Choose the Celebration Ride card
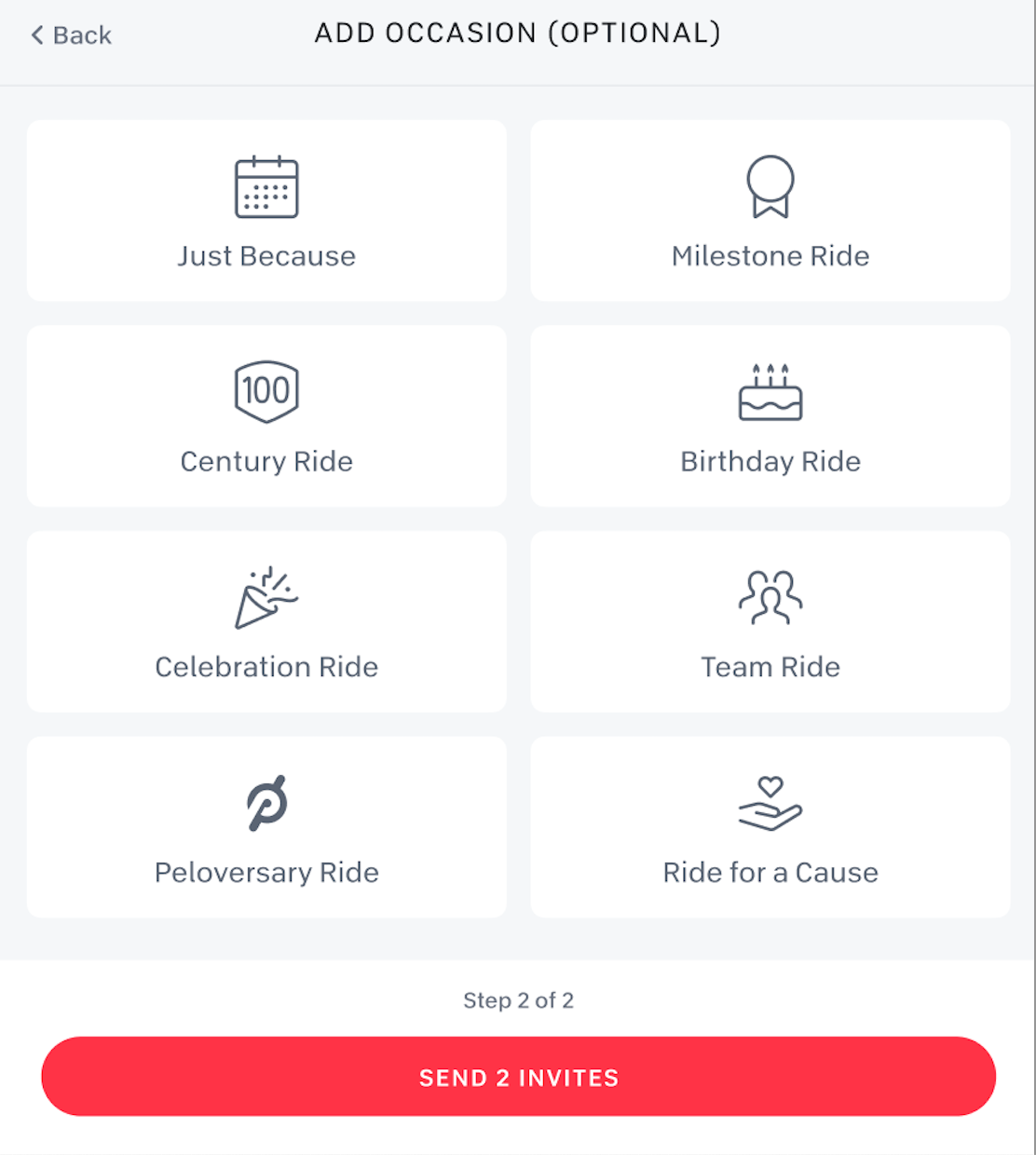The height and width of the screenshot is (1155, 1036). (266, 622)
